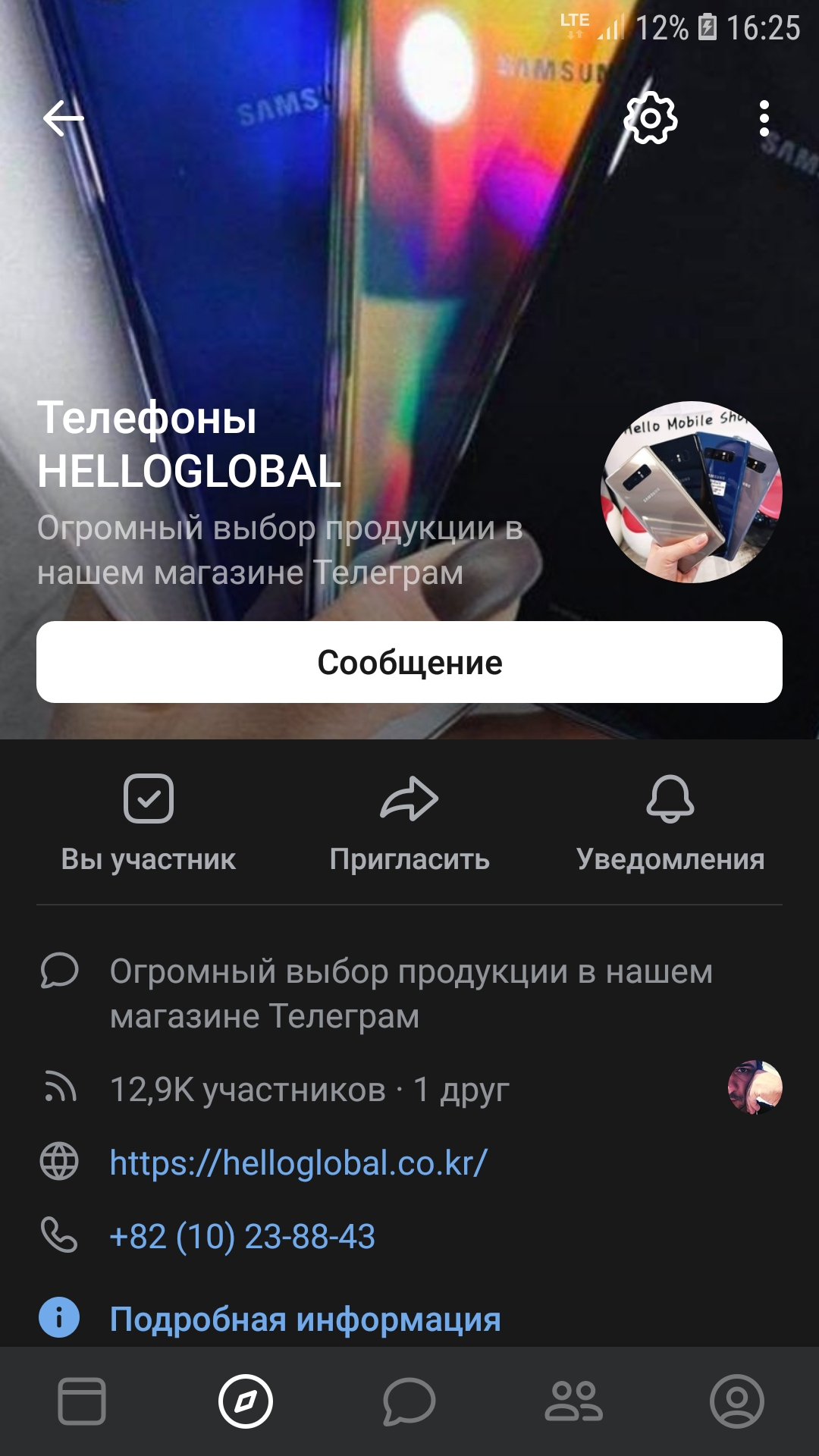The width and height of the screenshot is (819, 1456).
Task: Switch to the profile tab
Action: (736, 1401)
